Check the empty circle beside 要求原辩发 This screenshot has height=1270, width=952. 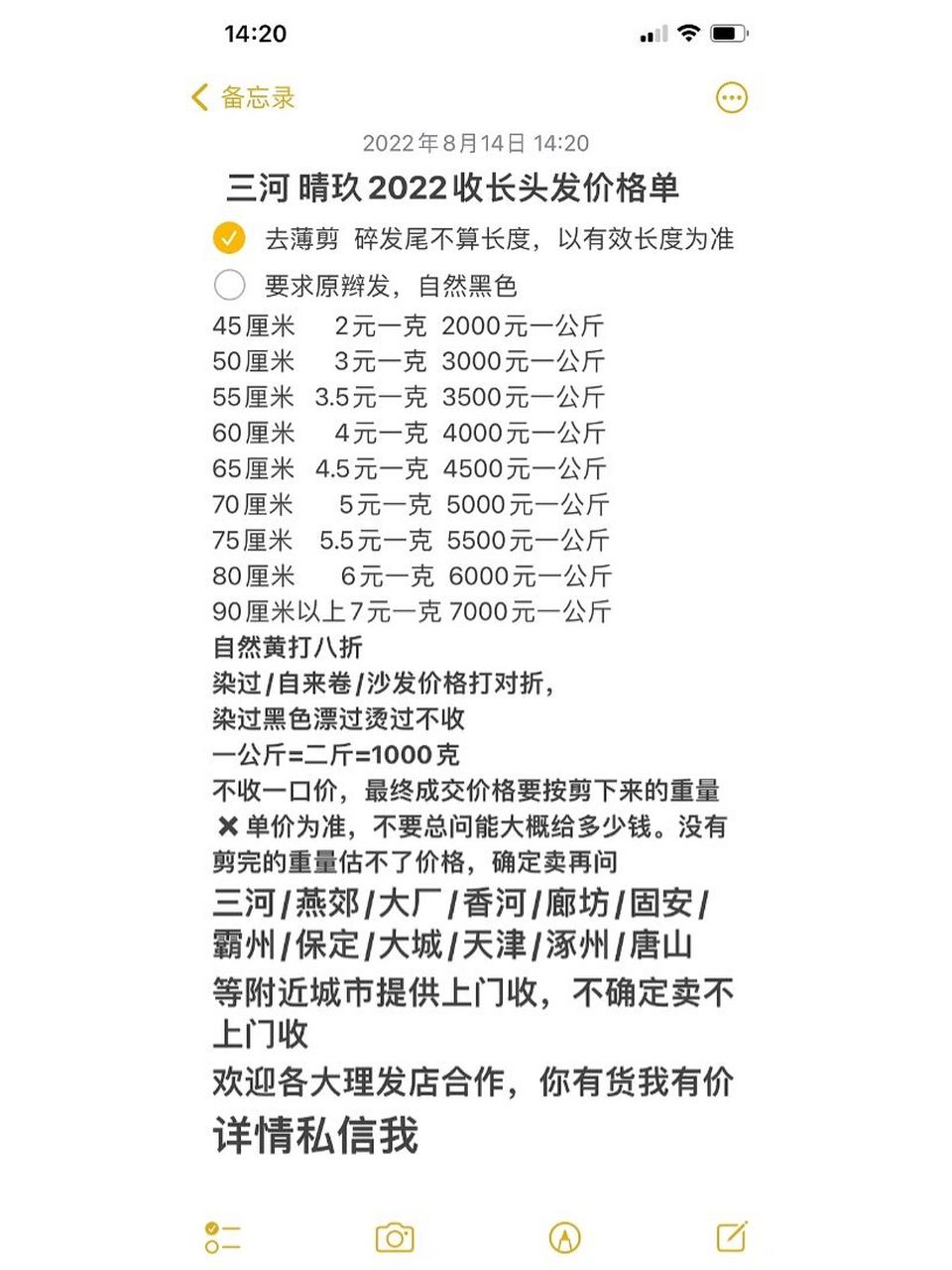click(x=229, y=285)
